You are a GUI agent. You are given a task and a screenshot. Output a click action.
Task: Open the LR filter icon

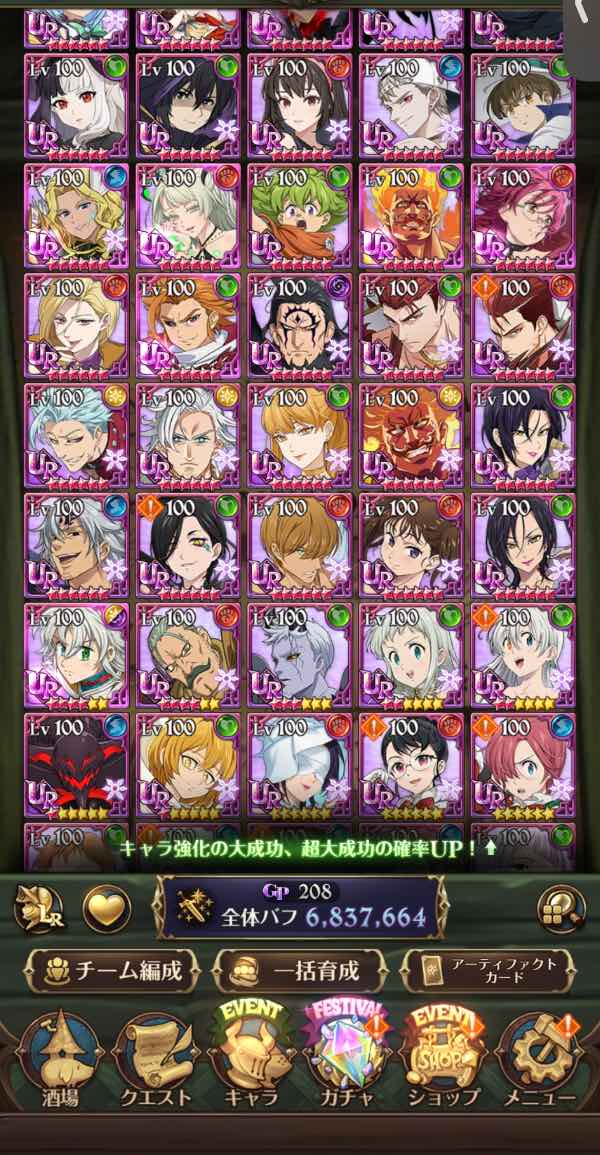[40, 910]
